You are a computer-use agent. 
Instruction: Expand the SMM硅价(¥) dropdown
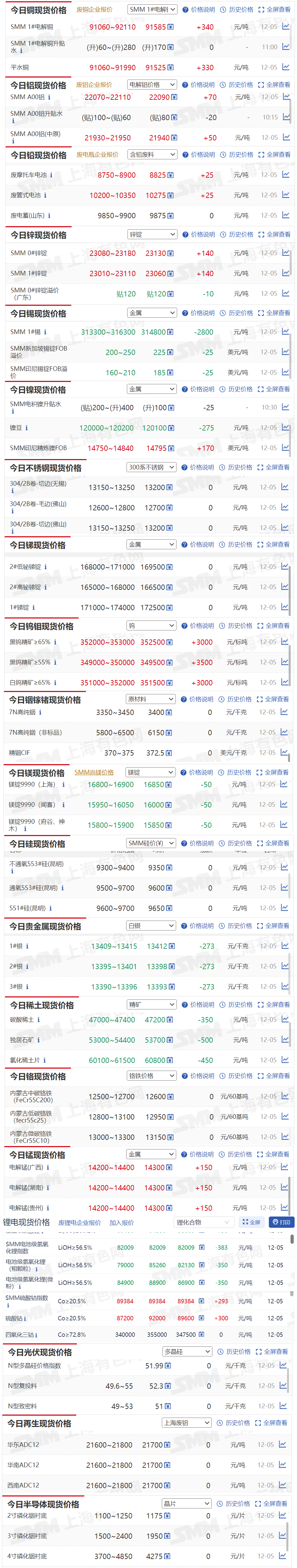[x=151, y=843]
